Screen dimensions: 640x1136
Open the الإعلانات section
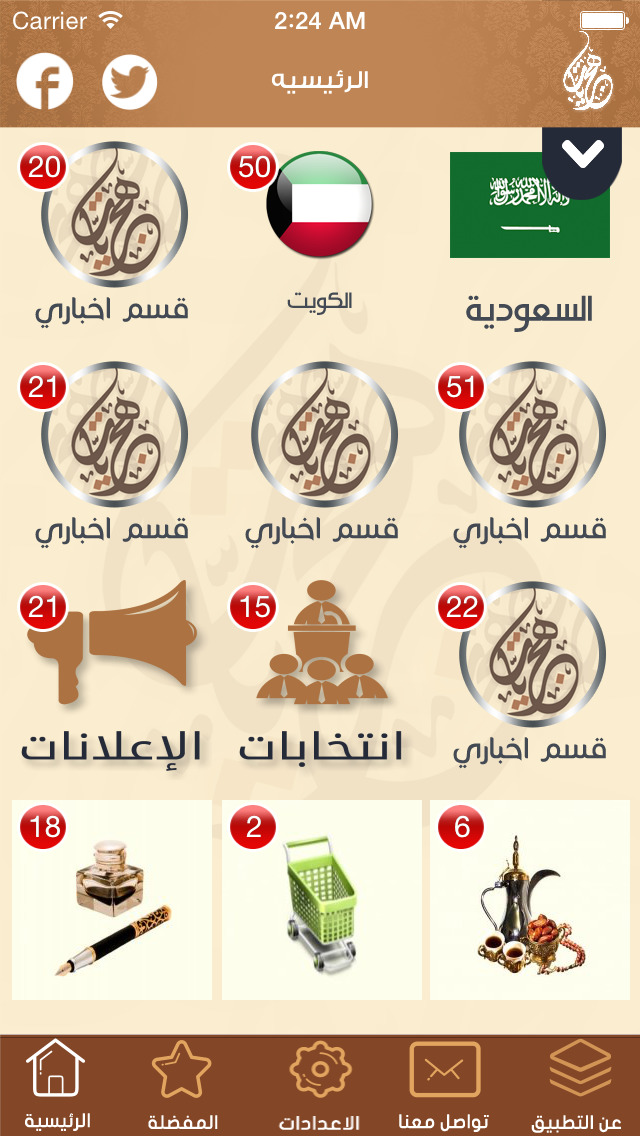[112, 672]
